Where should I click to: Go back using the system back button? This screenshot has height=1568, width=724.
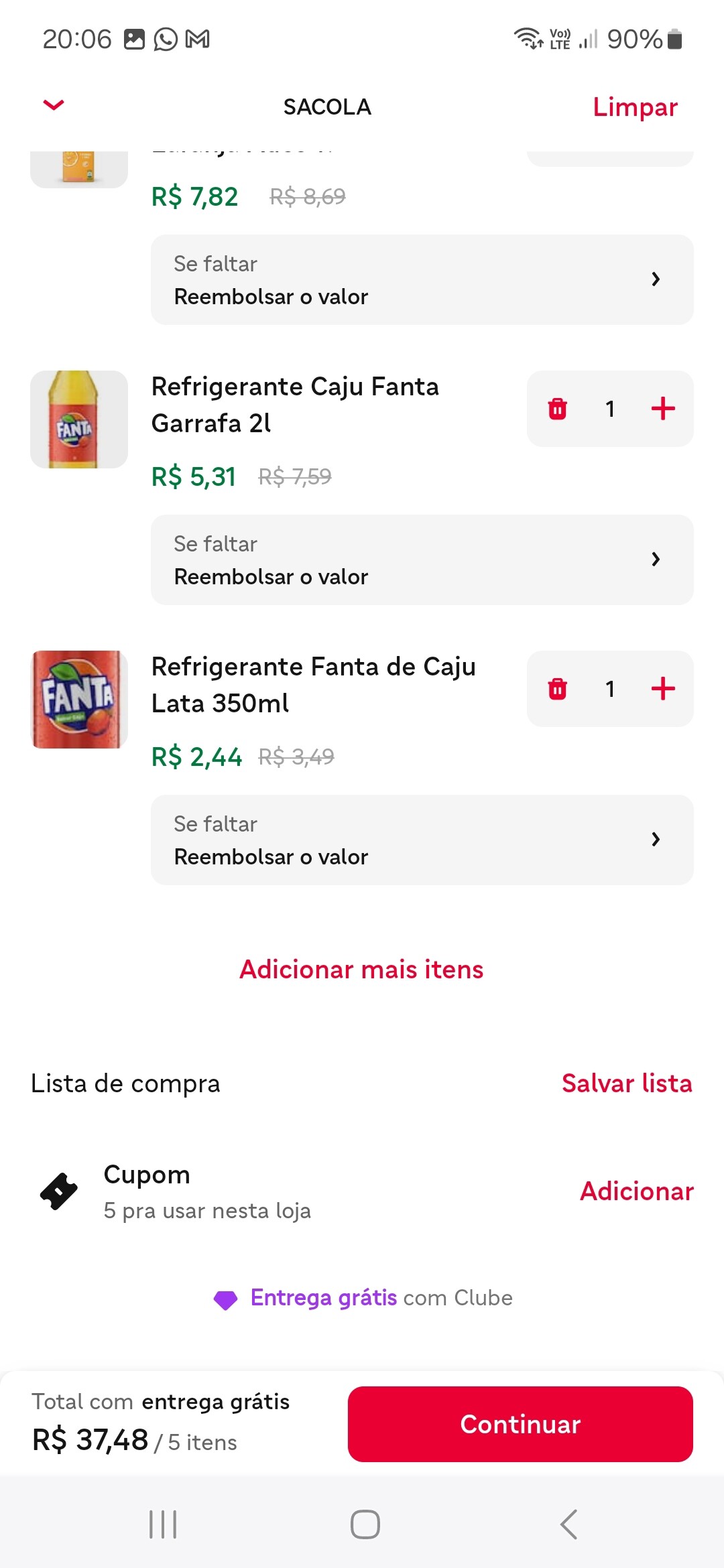[568, 1524]
